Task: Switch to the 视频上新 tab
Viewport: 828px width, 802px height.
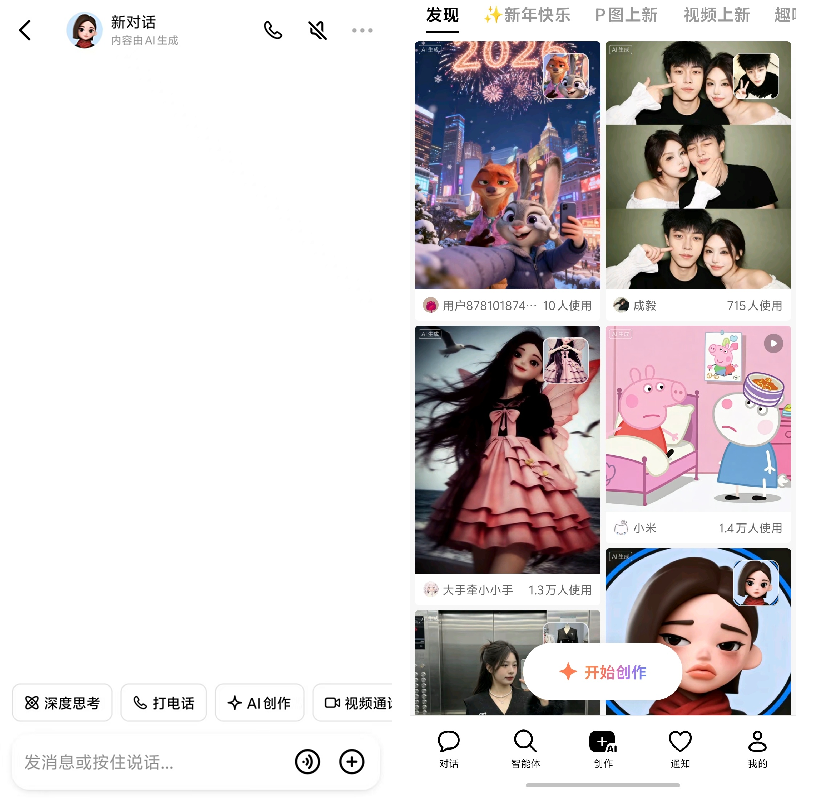Action: coord(716,15)
